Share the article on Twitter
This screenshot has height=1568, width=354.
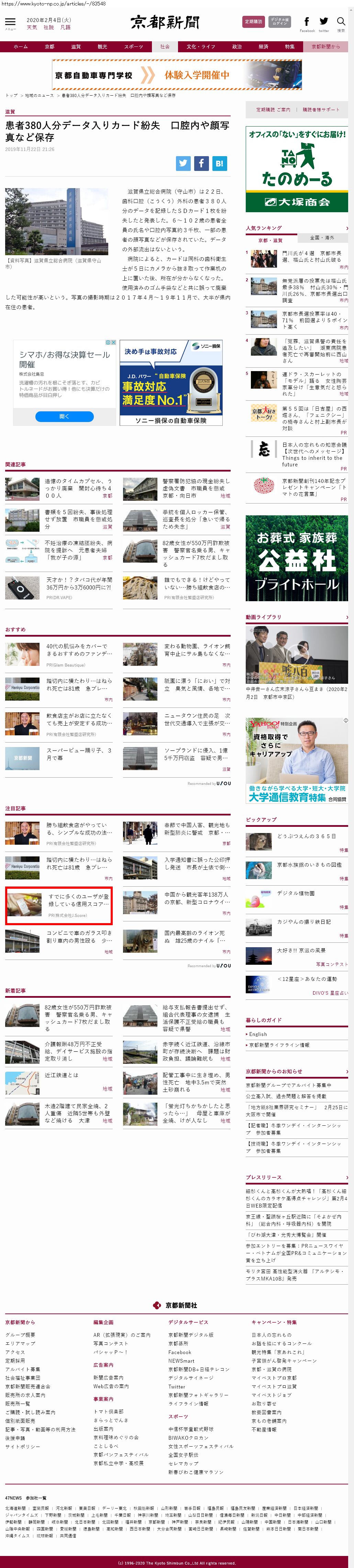[x=183, y=163]
